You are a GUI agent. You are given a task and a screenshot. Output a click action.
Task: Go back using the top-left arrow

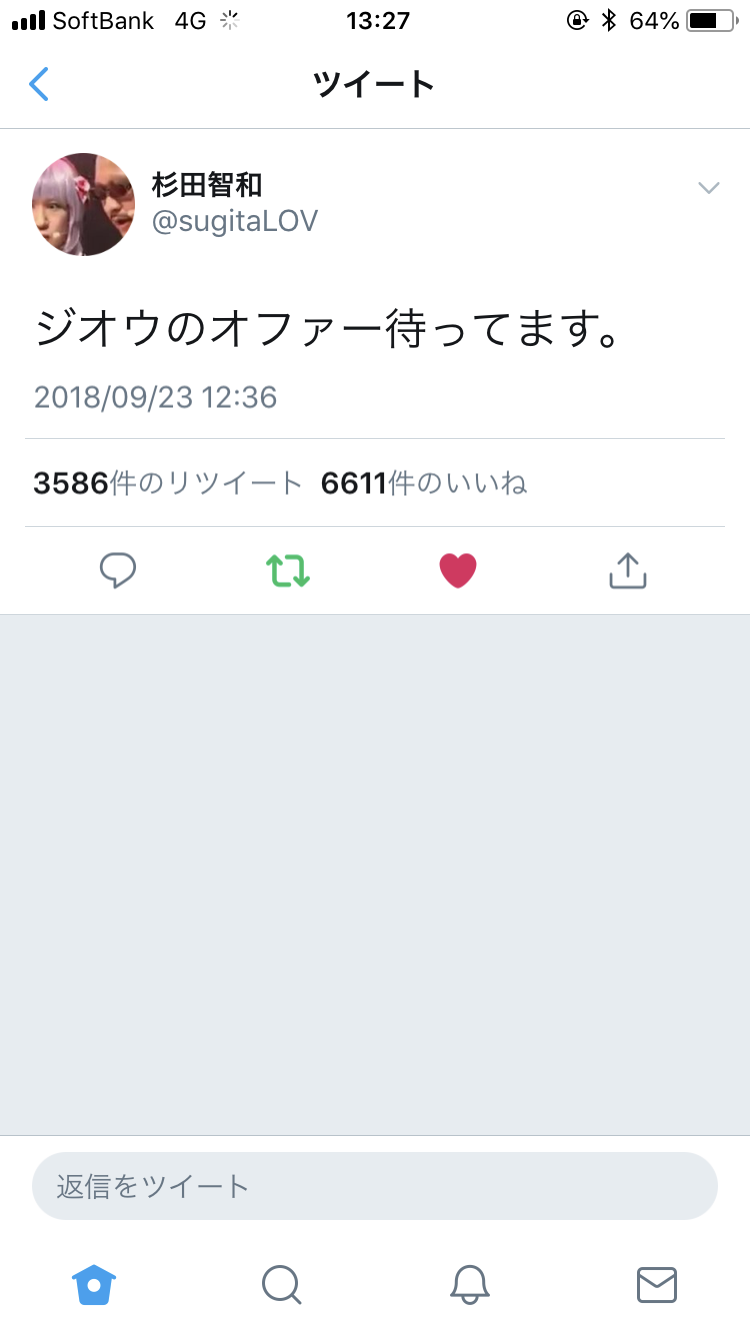click(39, 84)
